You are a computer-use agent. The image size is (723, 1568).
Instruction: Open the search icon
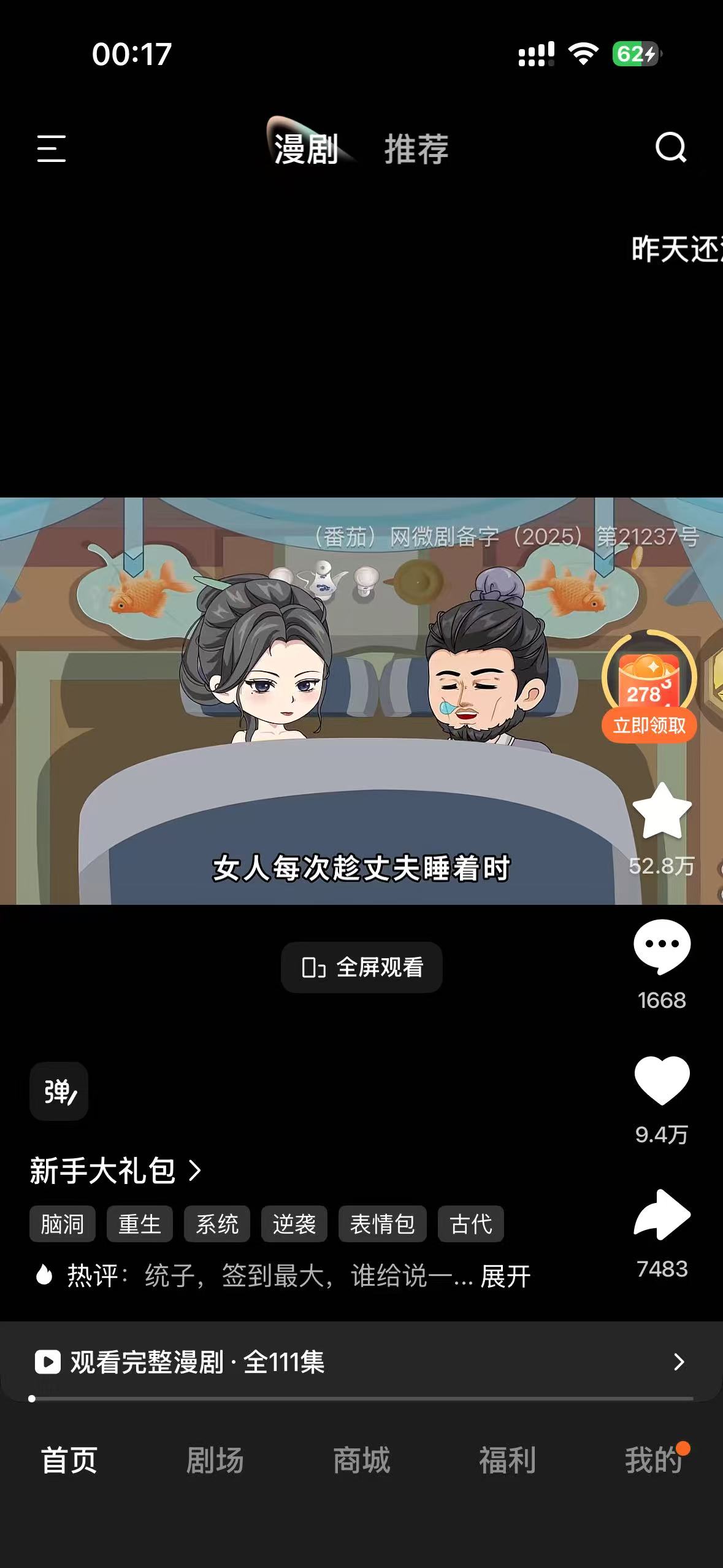[671, 148]
